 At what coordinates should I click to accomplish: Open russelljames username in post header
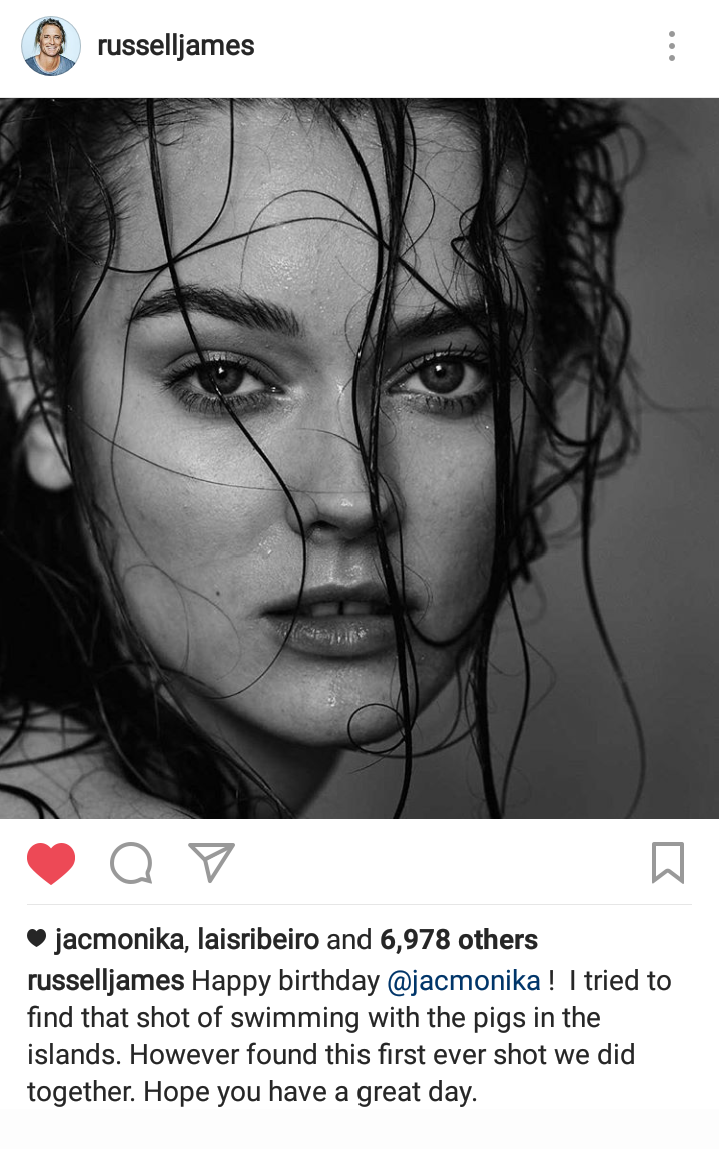click(x=175, y=46)
